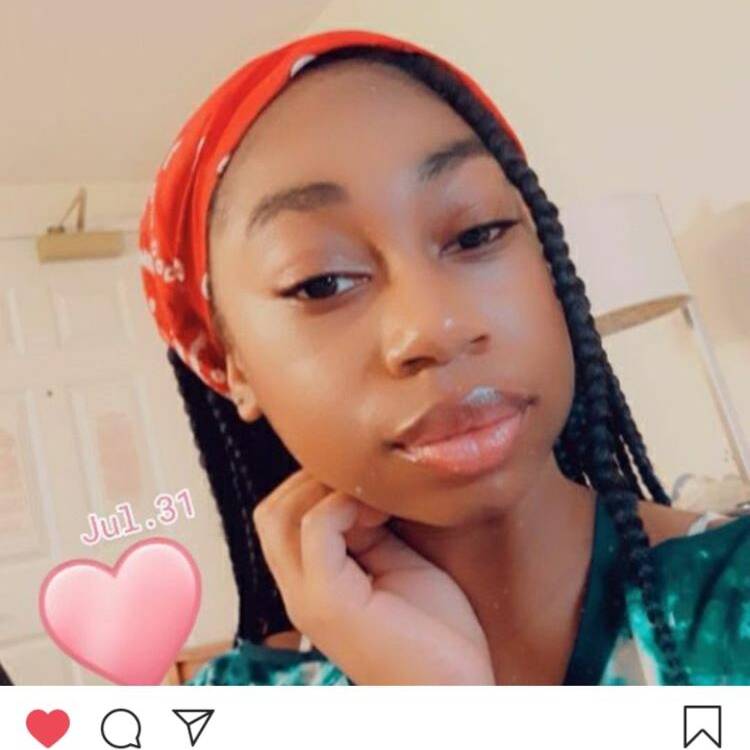
Task: Unlike the post with the red heart
Action: 48,727
